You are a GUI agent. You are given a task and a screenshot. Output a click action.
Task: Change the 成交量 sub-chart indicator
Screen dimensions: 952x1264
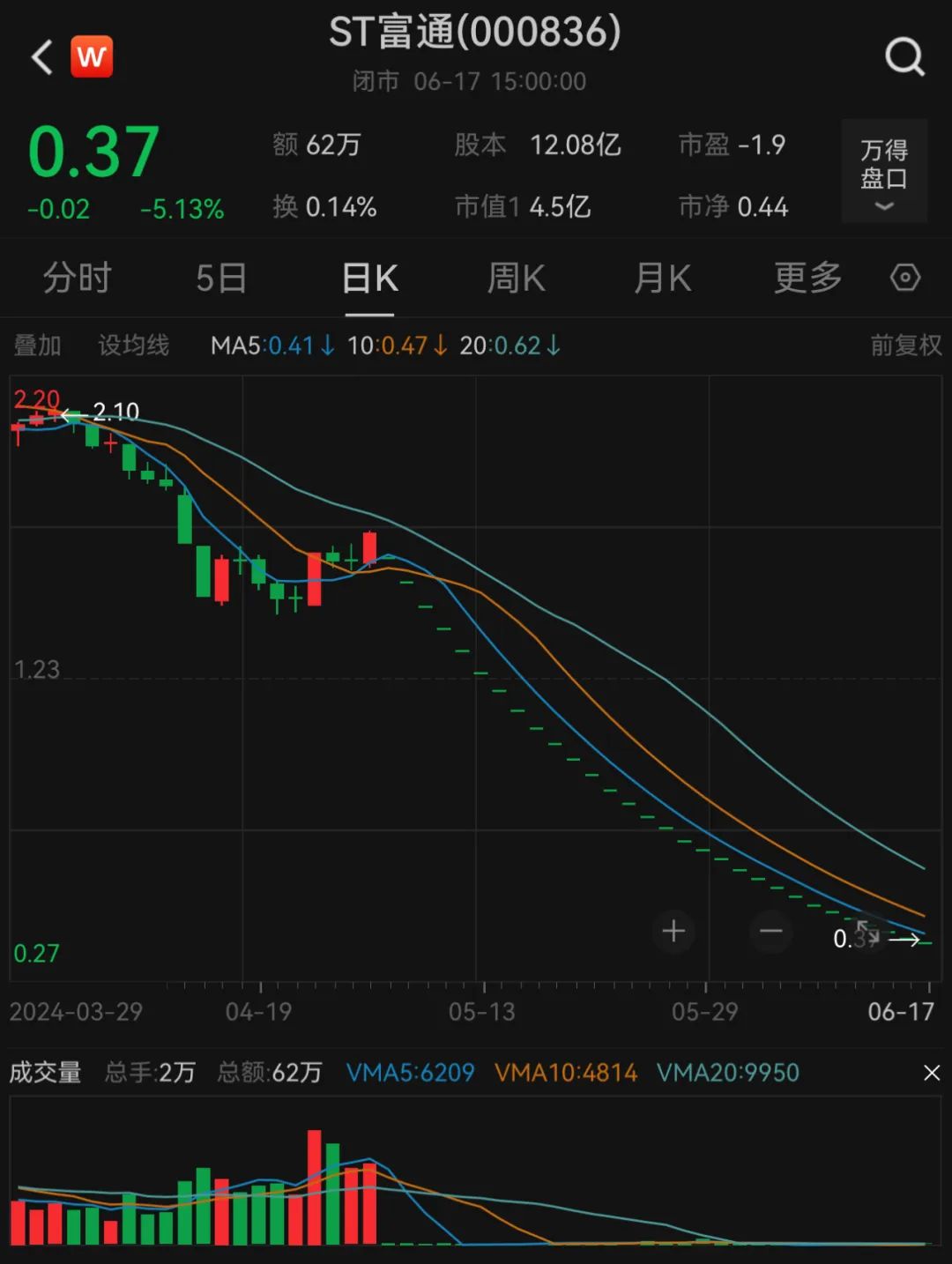[45, 1073]
